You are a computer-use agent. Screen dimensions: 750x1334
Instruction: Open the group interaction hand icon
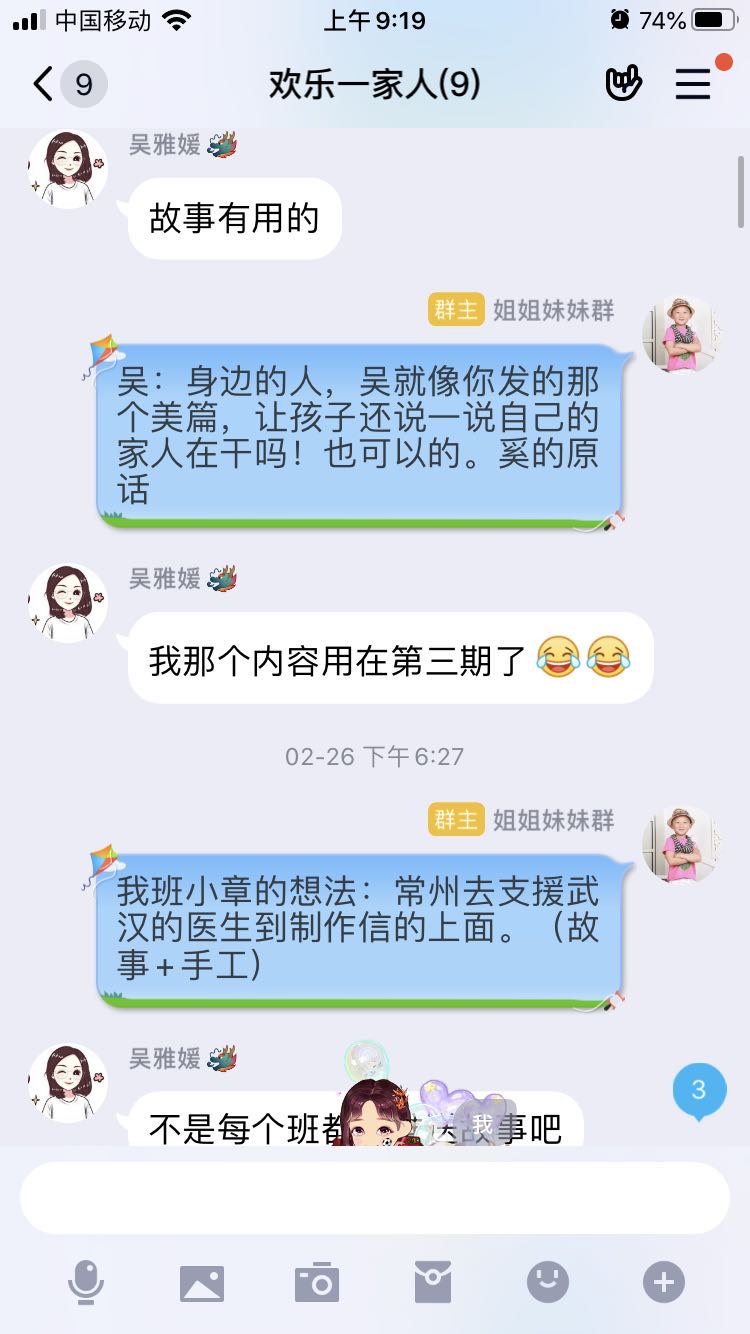click(624, 84)
